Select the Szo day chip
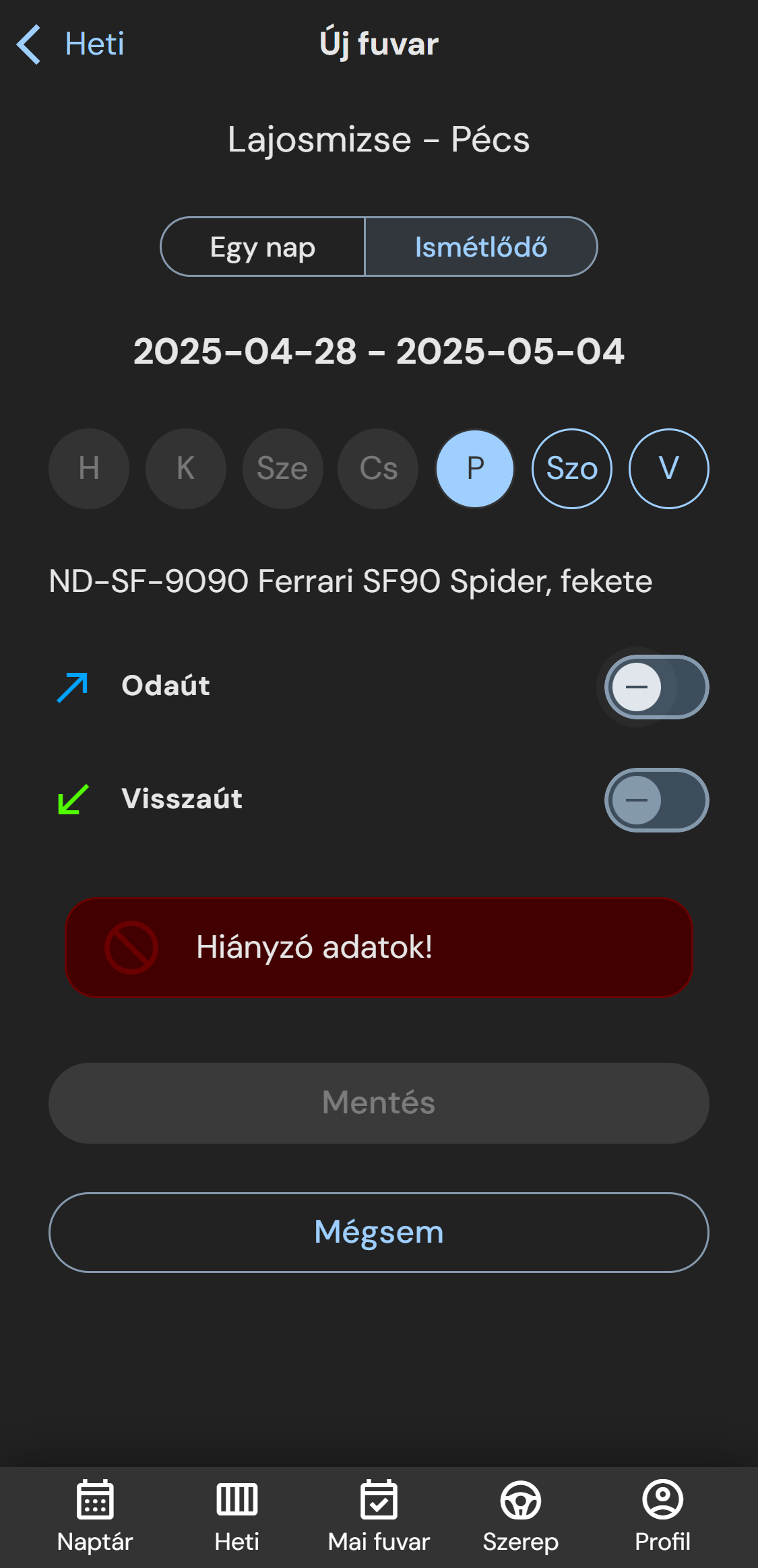758x1568 pixels. (x=572, y=468)
